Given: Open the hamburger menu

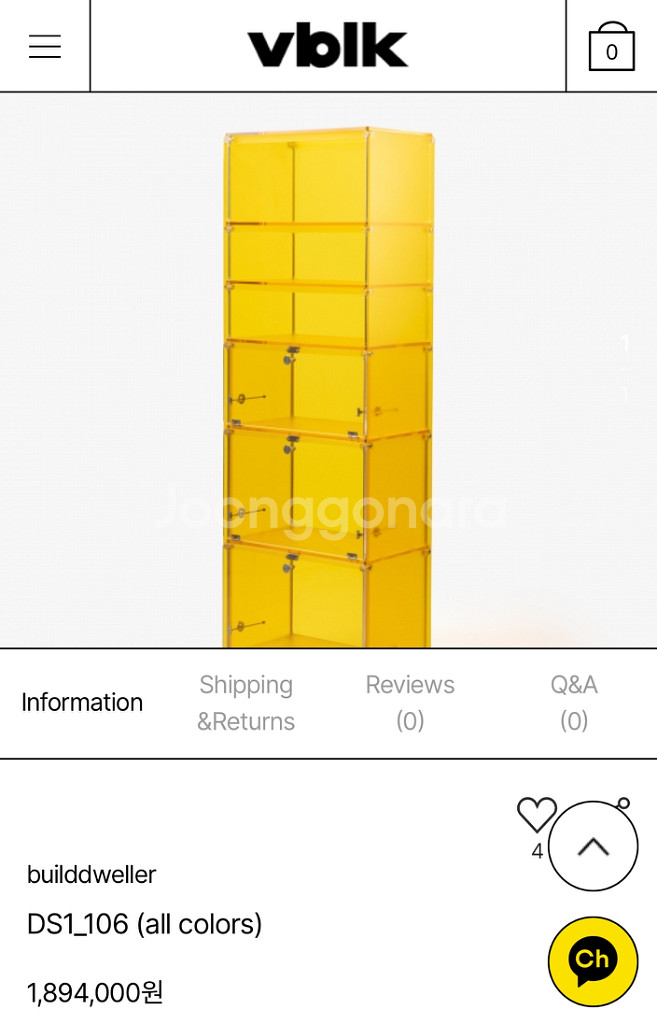Looking at the screenshot, I should (x=44, y=46).
